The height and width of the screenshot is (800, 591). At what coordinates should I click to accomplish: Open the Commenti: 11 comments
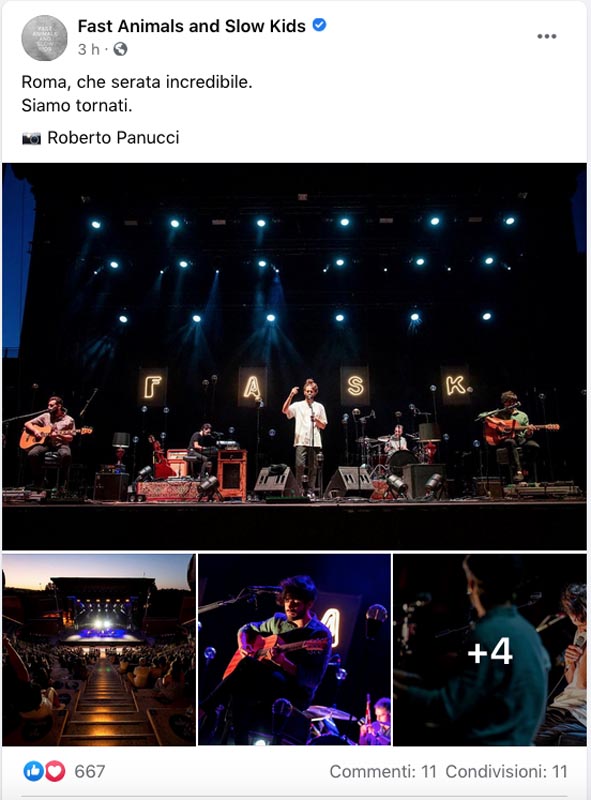383,771
